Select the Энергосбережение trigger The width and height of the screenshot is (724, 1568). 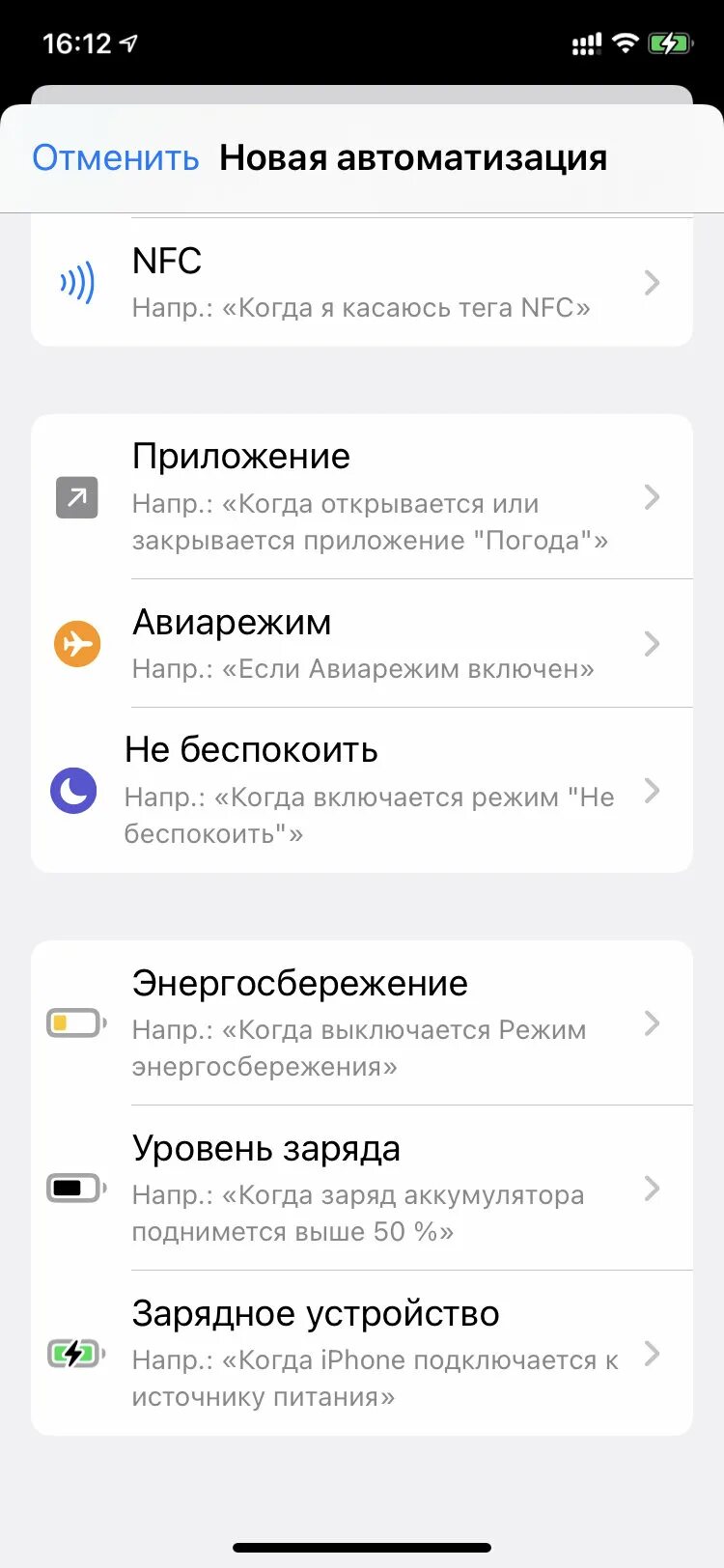point(361,1023)
